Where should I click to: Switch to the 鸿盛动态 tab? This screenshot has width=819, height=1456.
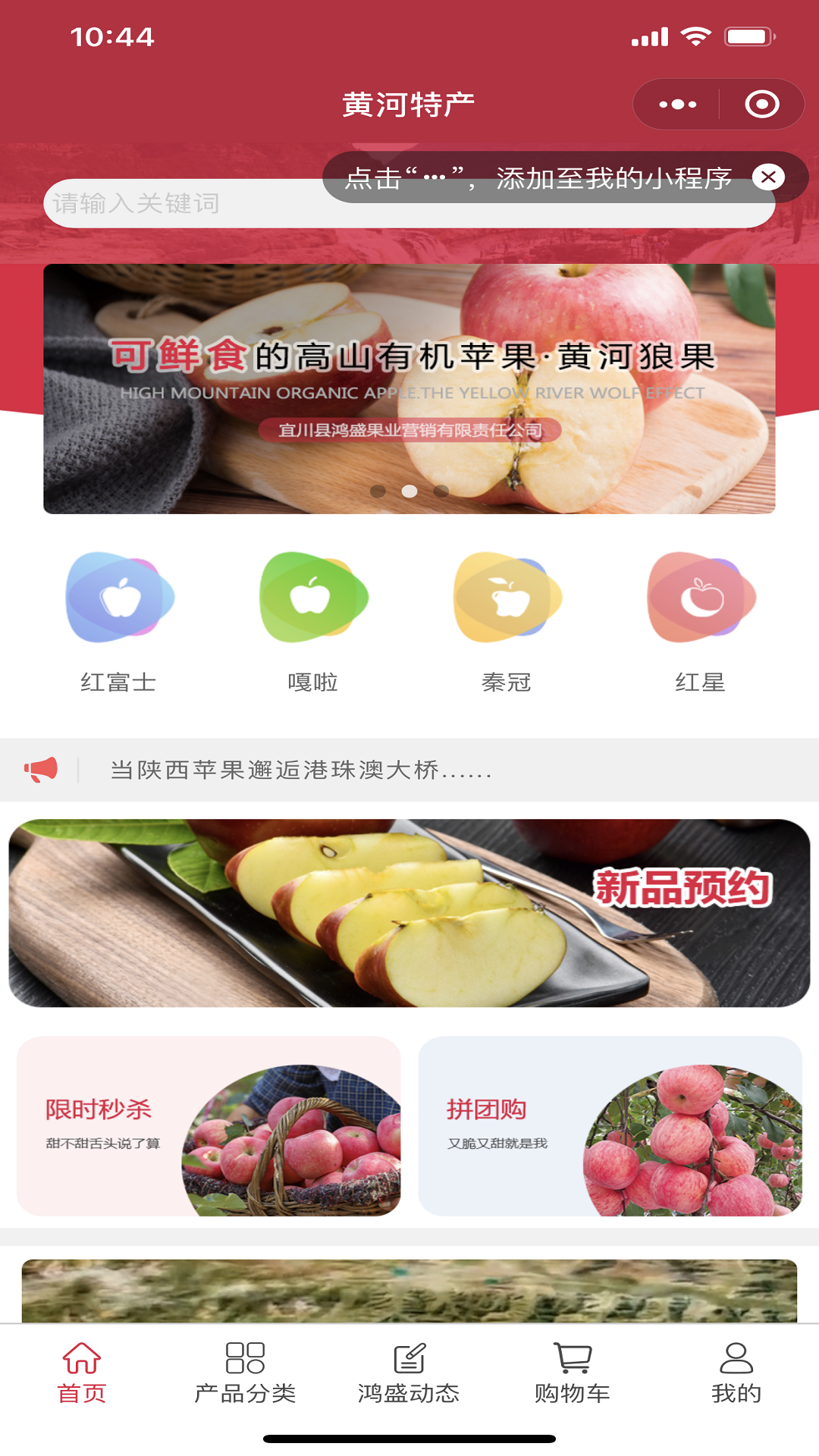409,1373
